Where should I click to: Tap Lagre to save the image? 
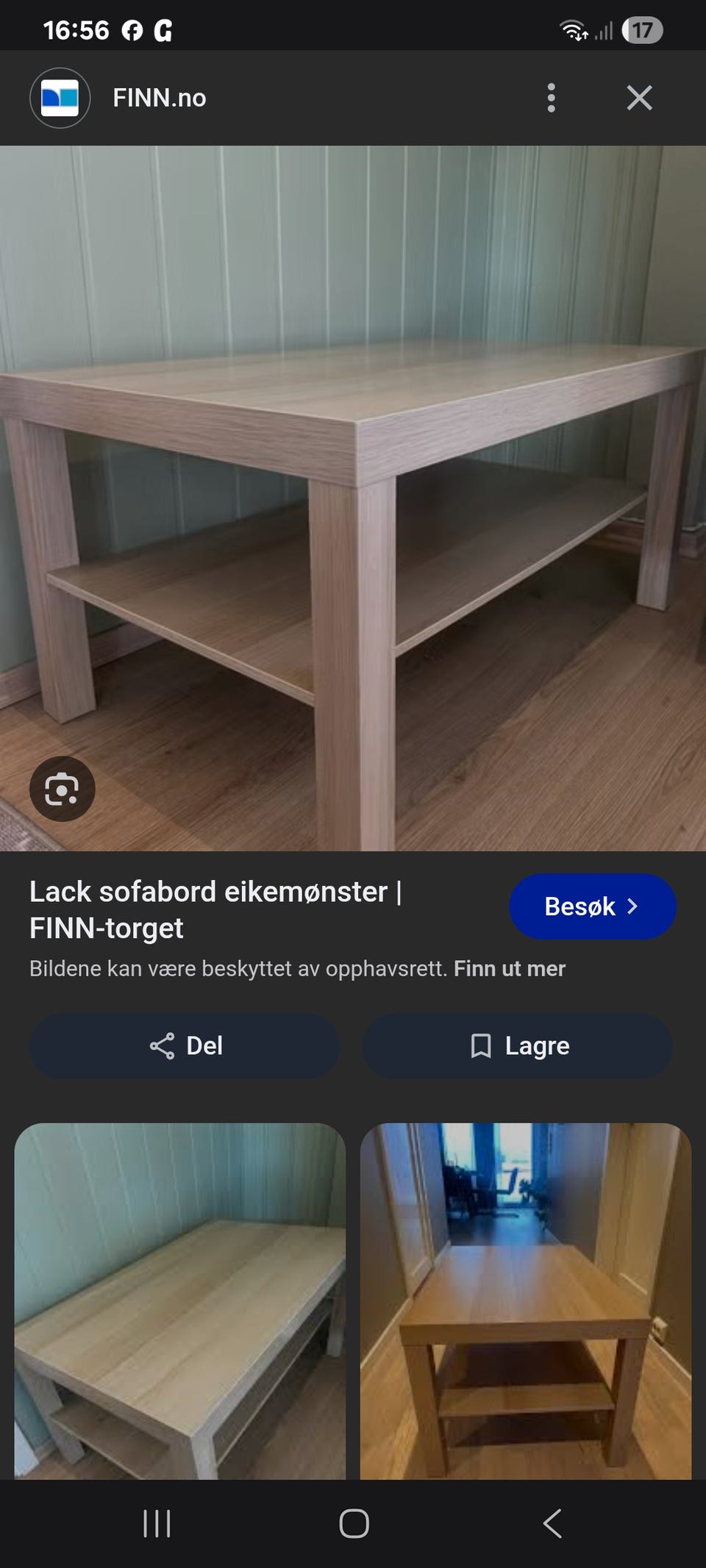coord(517,1045)
